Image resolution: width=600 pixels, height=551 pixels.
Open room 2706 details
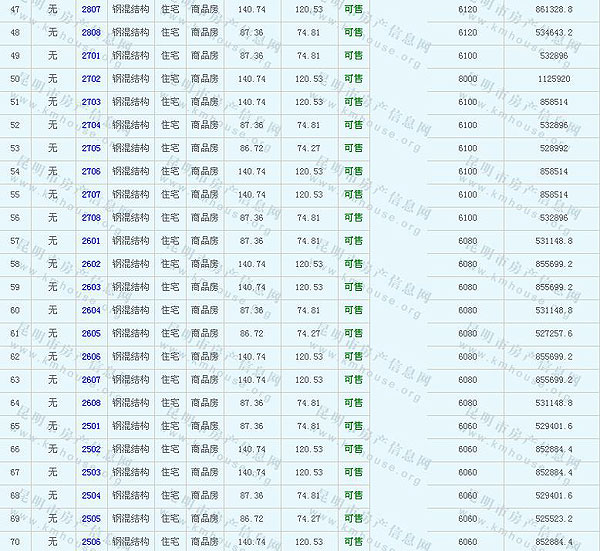point(91,171)
